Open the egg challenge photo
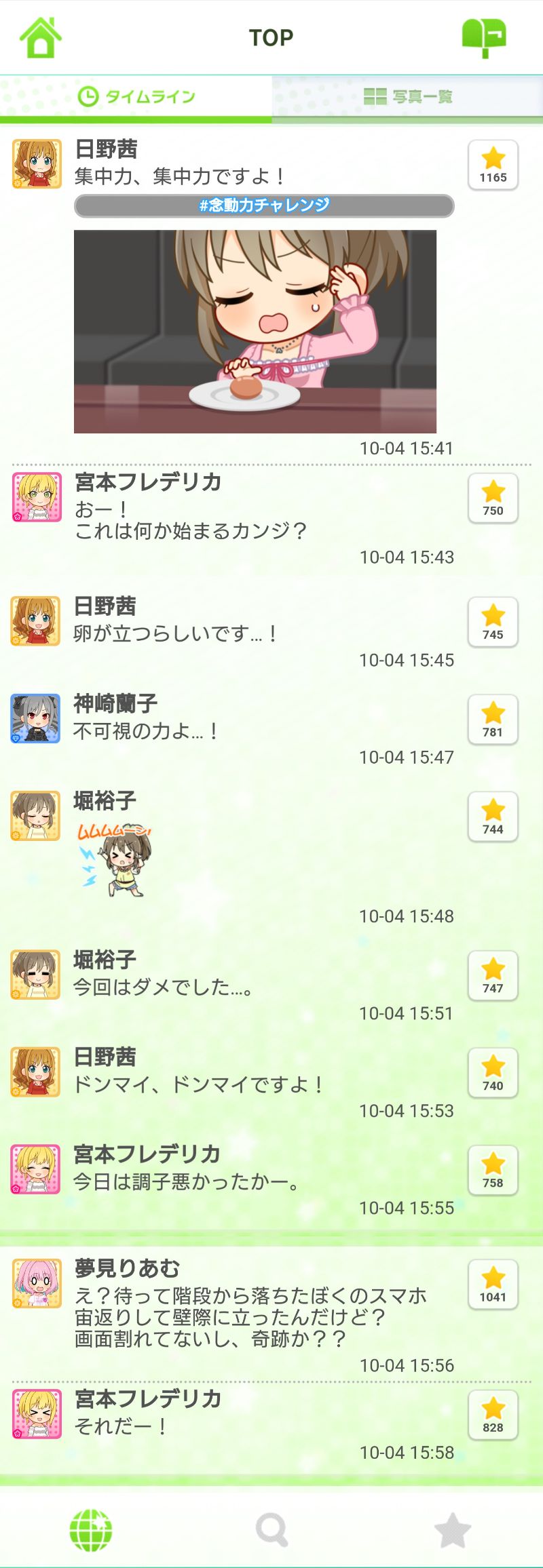 pos(255,331)
